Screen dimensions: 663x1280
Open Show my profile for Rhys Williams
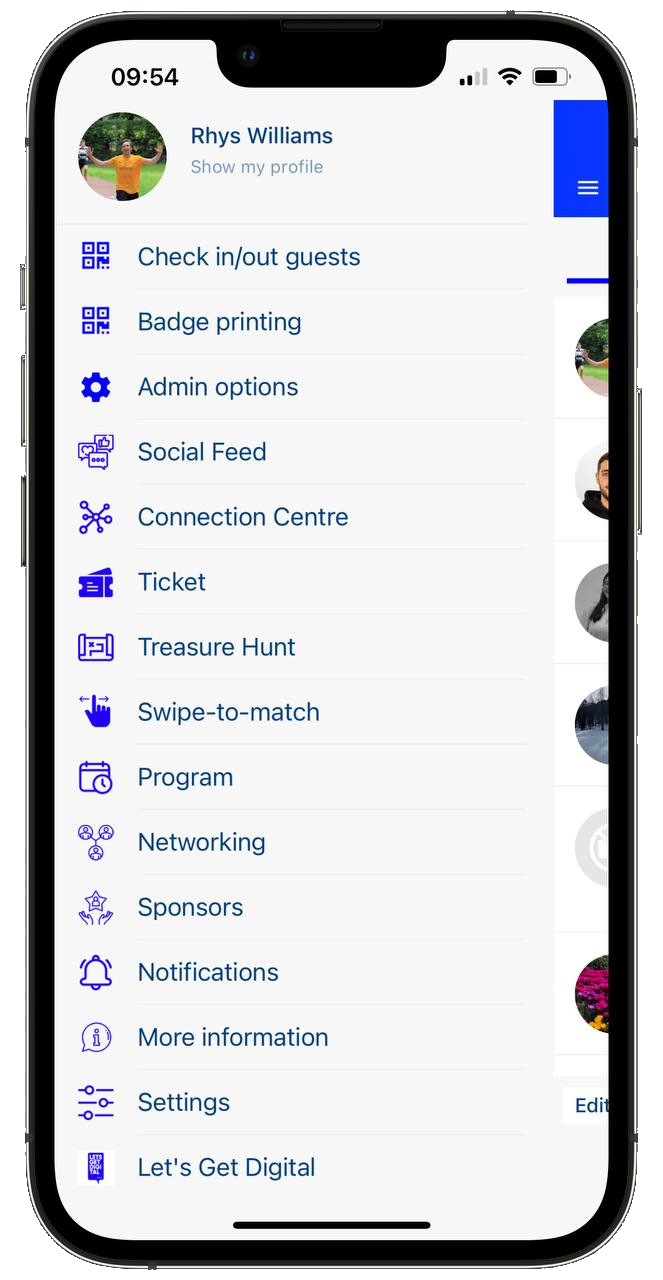(256, 167)
